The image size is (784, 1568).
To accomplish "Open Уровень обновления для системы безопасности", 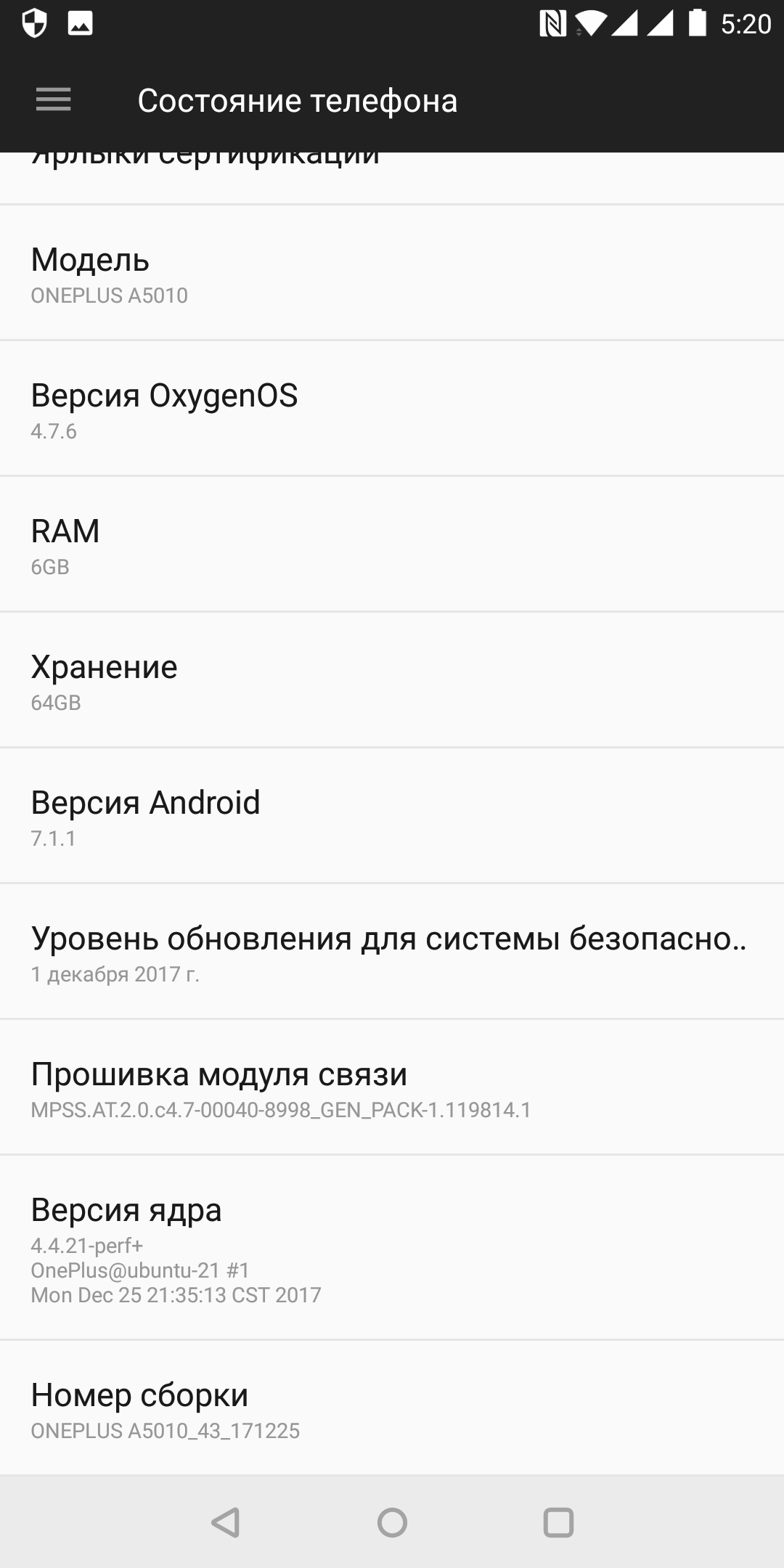I will click(x=392, y=952).
